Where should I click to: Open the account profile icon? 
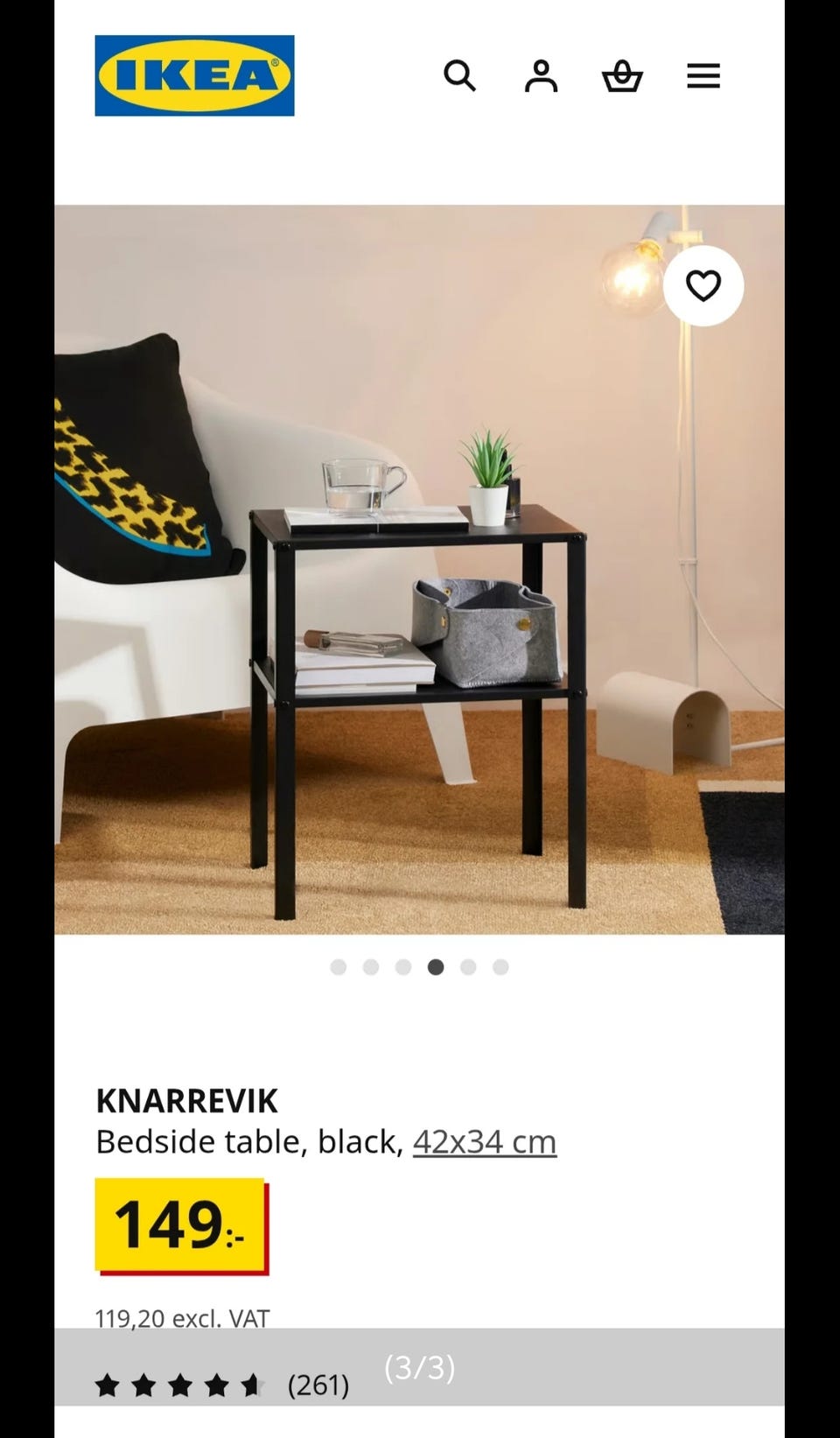point(541,77)
